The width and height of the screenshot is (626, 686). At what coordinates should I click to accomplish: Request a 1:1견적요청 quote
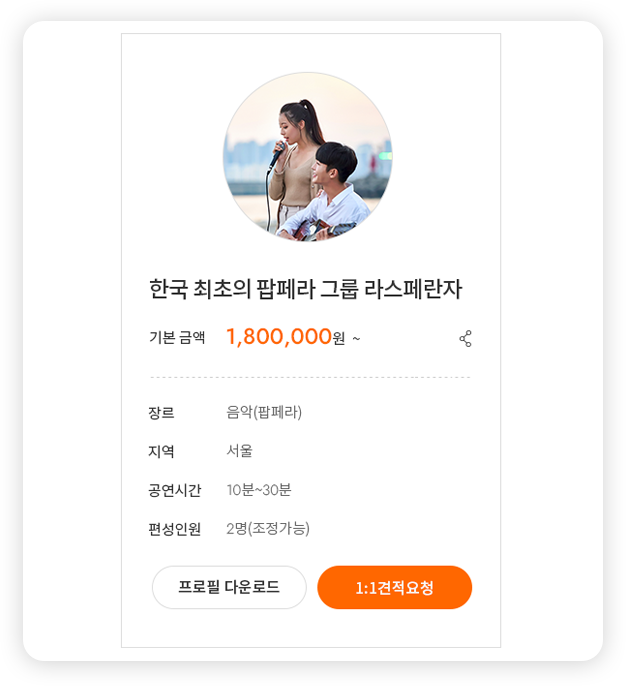(394, 587)
